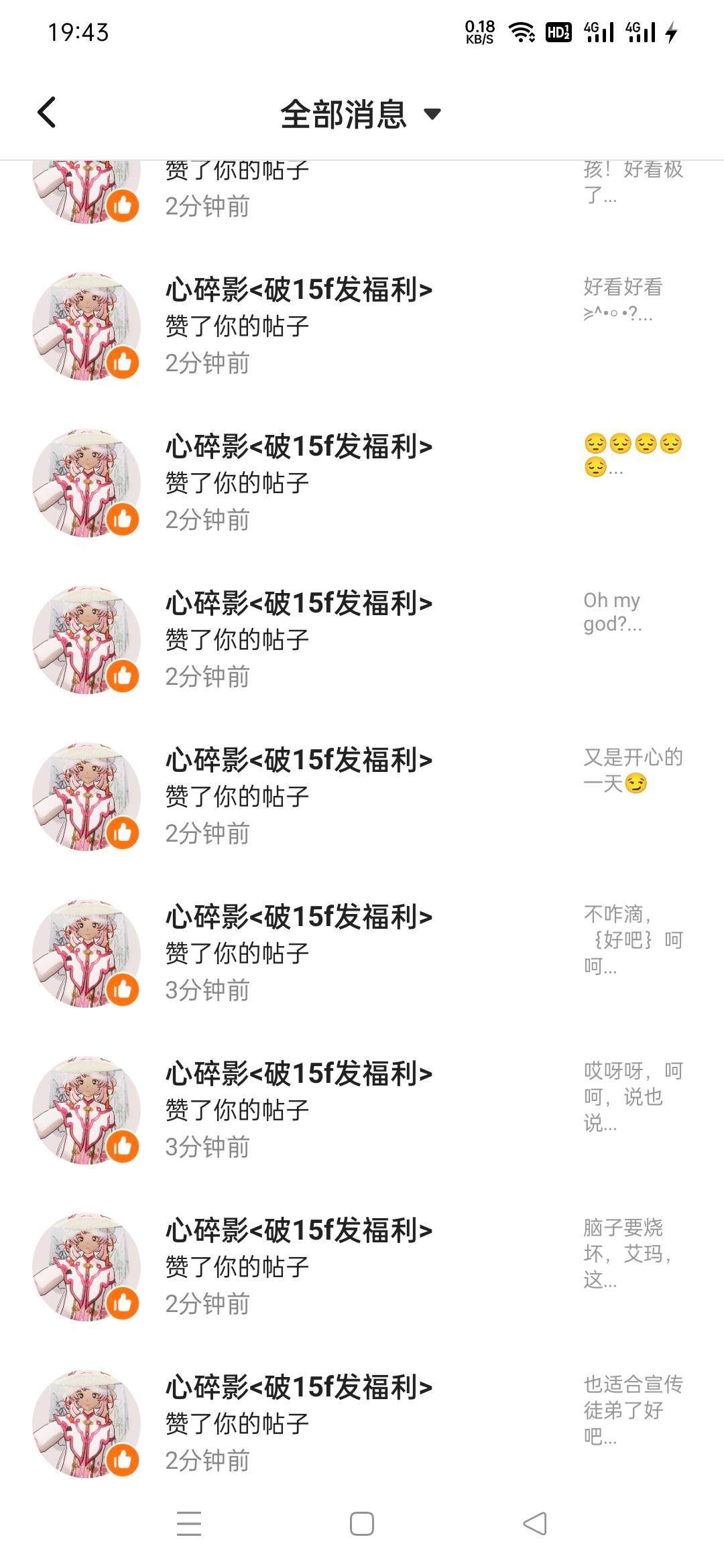Open the like notification for "脑子要烧坏"
Viewport: 724px width, 1568px height.
pos(362,1267)
